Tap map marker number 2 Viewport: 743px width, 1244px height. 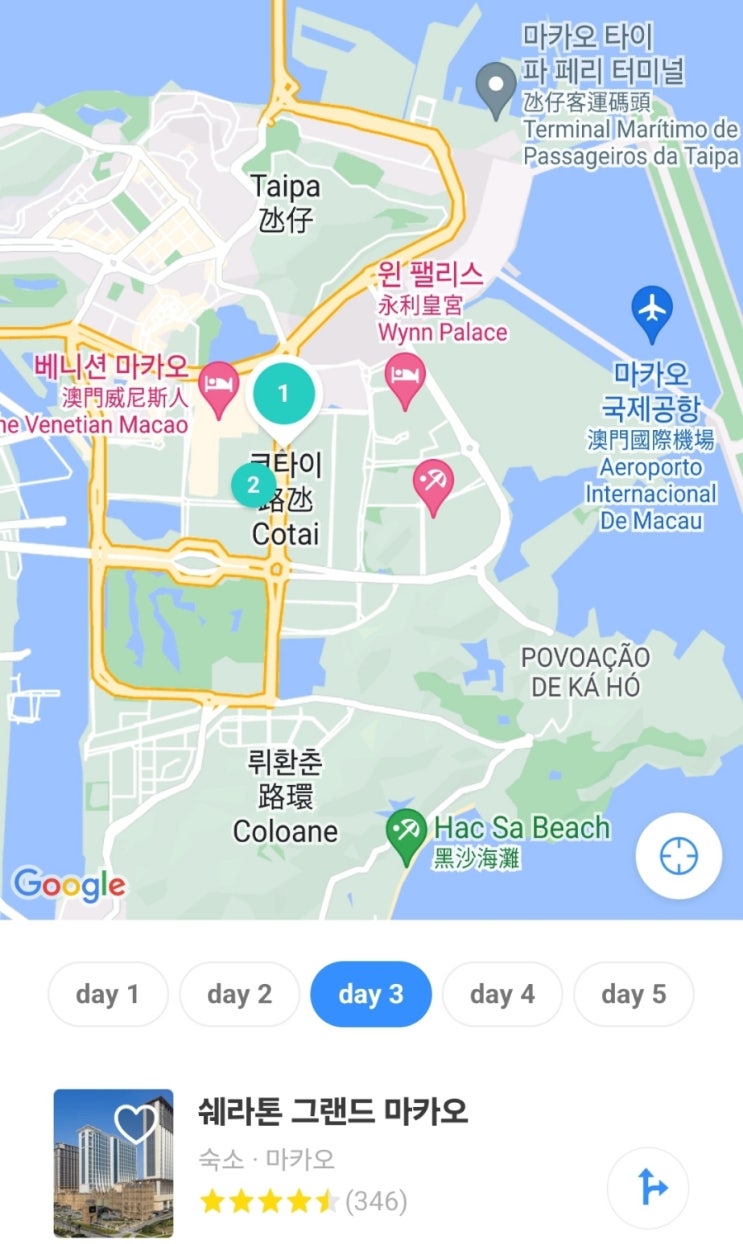click(253, 486)
